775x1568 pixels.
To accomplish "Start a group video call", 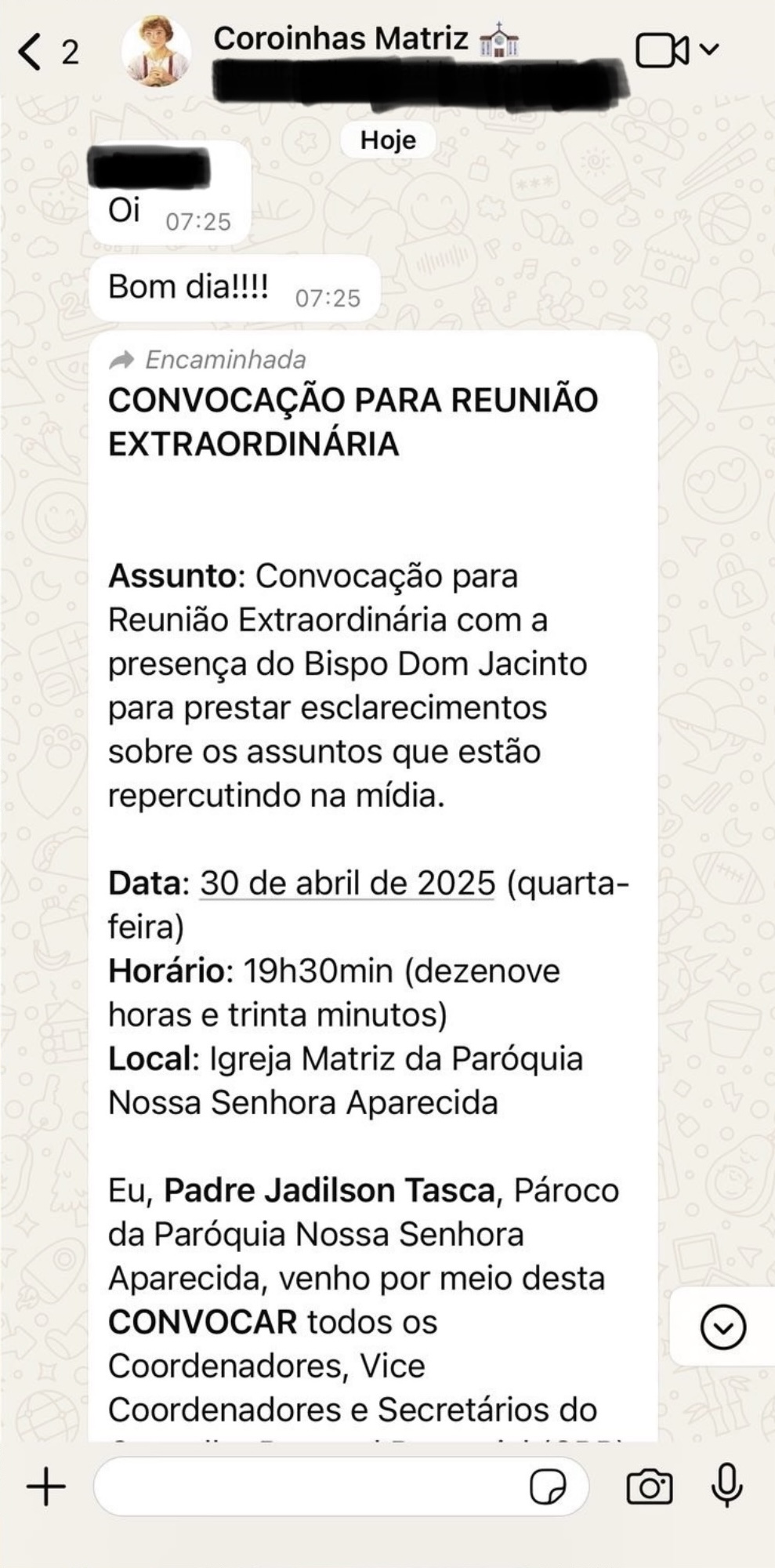I will pos(662,51).
